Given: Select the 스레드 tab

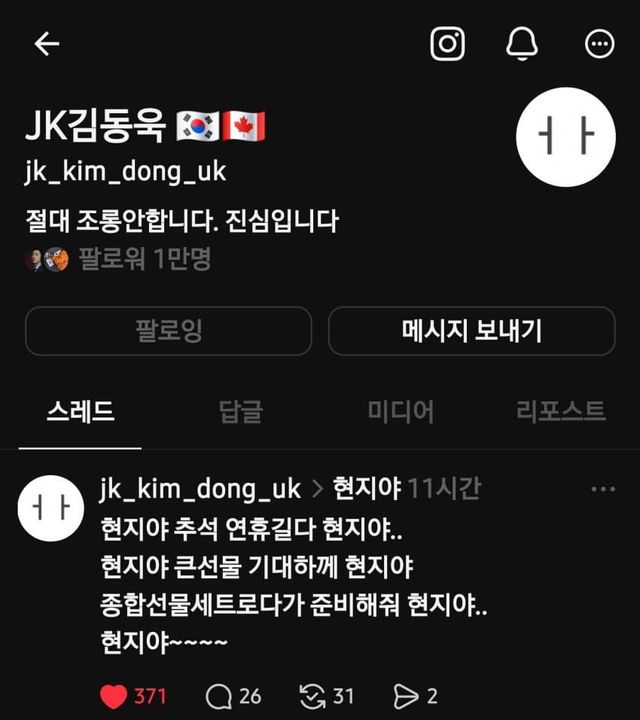Looking at the screenshot, I should click(80, 411).
